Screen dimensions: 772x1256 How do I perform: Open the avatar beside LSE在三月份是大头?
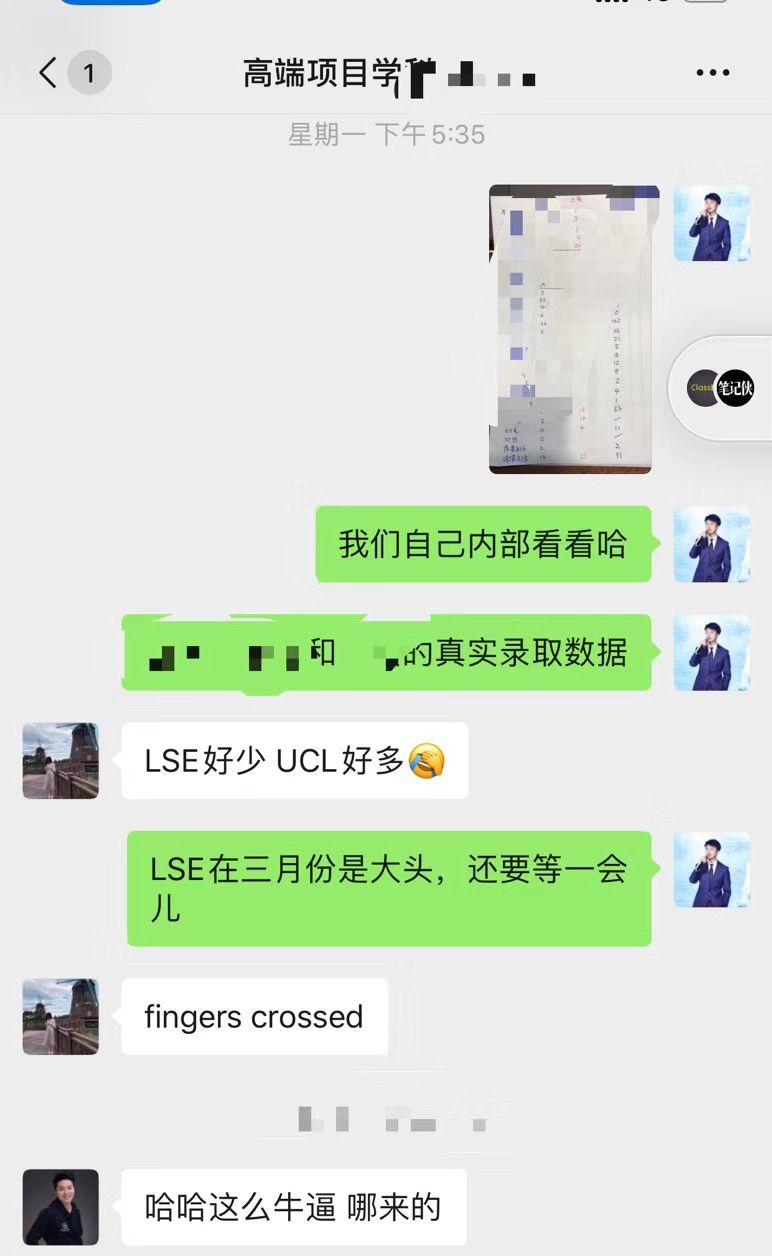711,870
